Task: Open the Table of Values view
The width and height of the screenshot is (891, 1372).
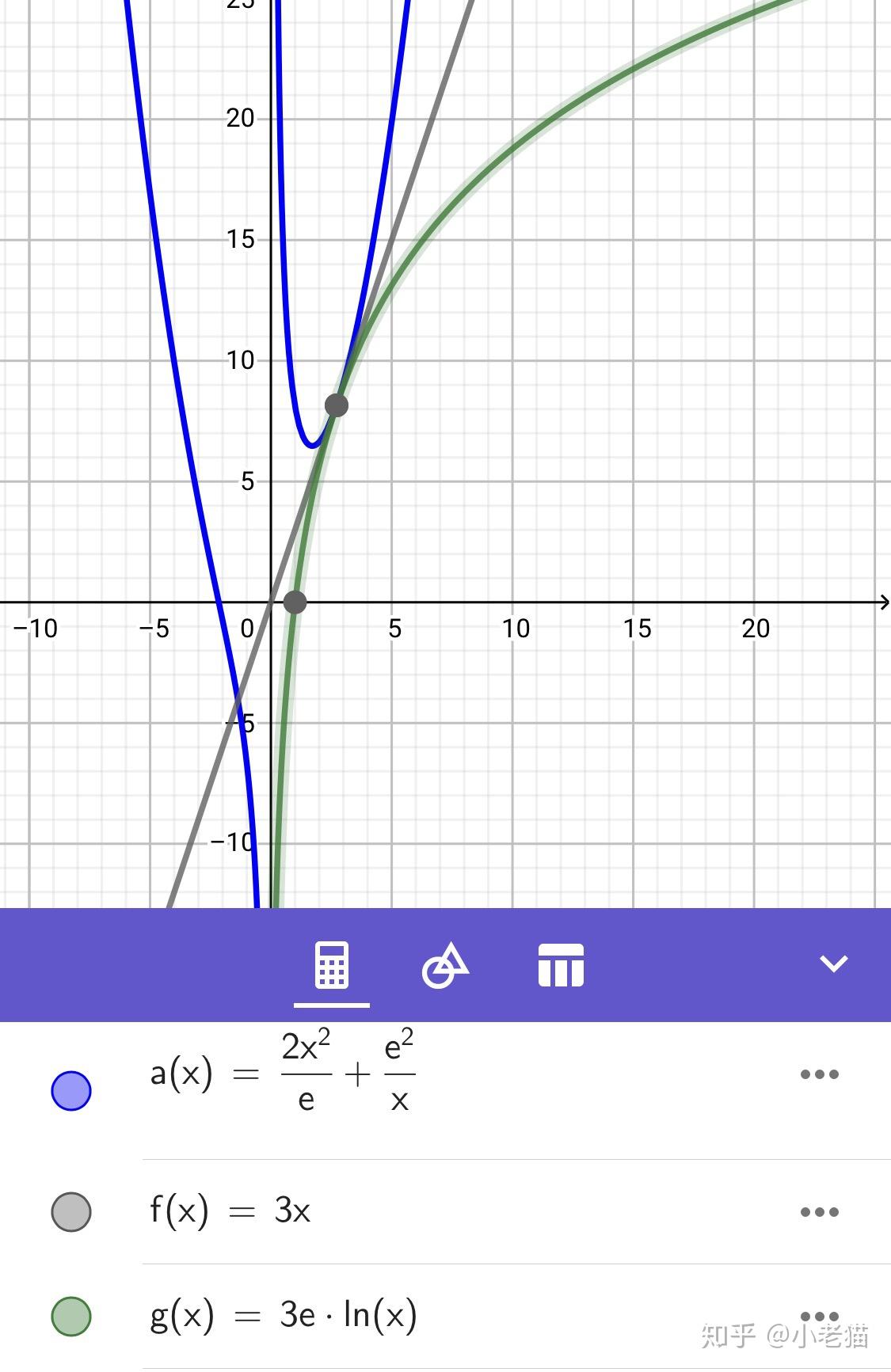Action: pos(561,964)
